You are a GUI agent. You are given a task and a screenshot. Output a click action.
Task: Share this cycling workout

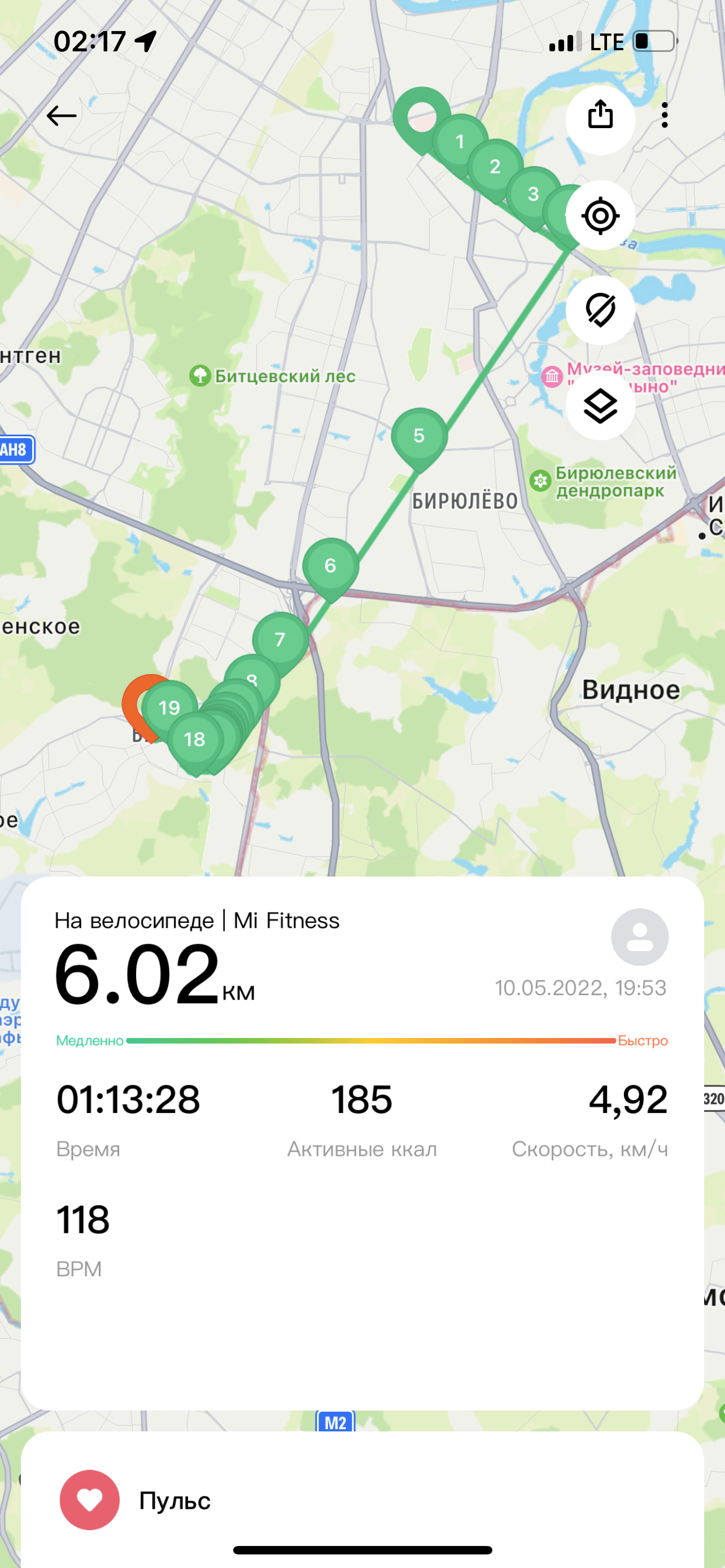[x=600, y=115]
